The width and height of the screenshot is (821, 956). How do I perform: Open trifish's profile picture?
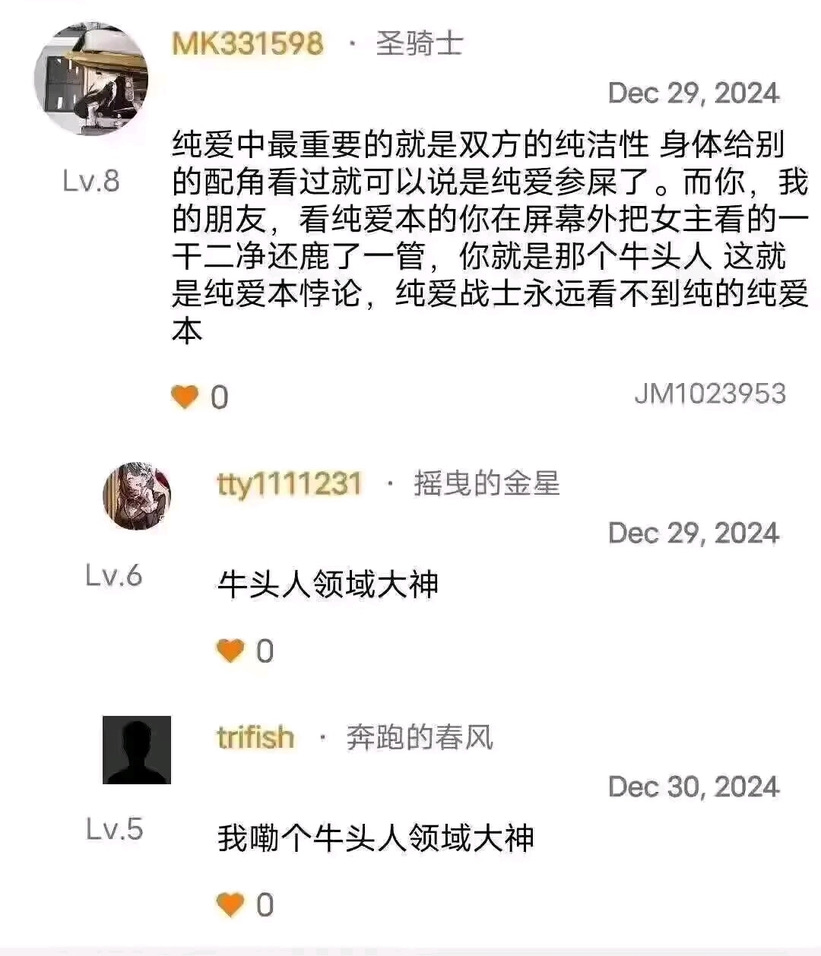pyautogui.click(x=137, y=750)
